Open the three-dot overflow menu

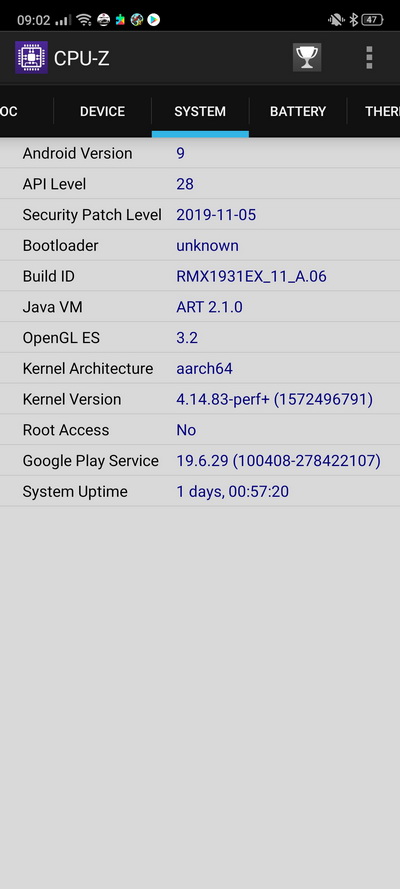point(369,57)
